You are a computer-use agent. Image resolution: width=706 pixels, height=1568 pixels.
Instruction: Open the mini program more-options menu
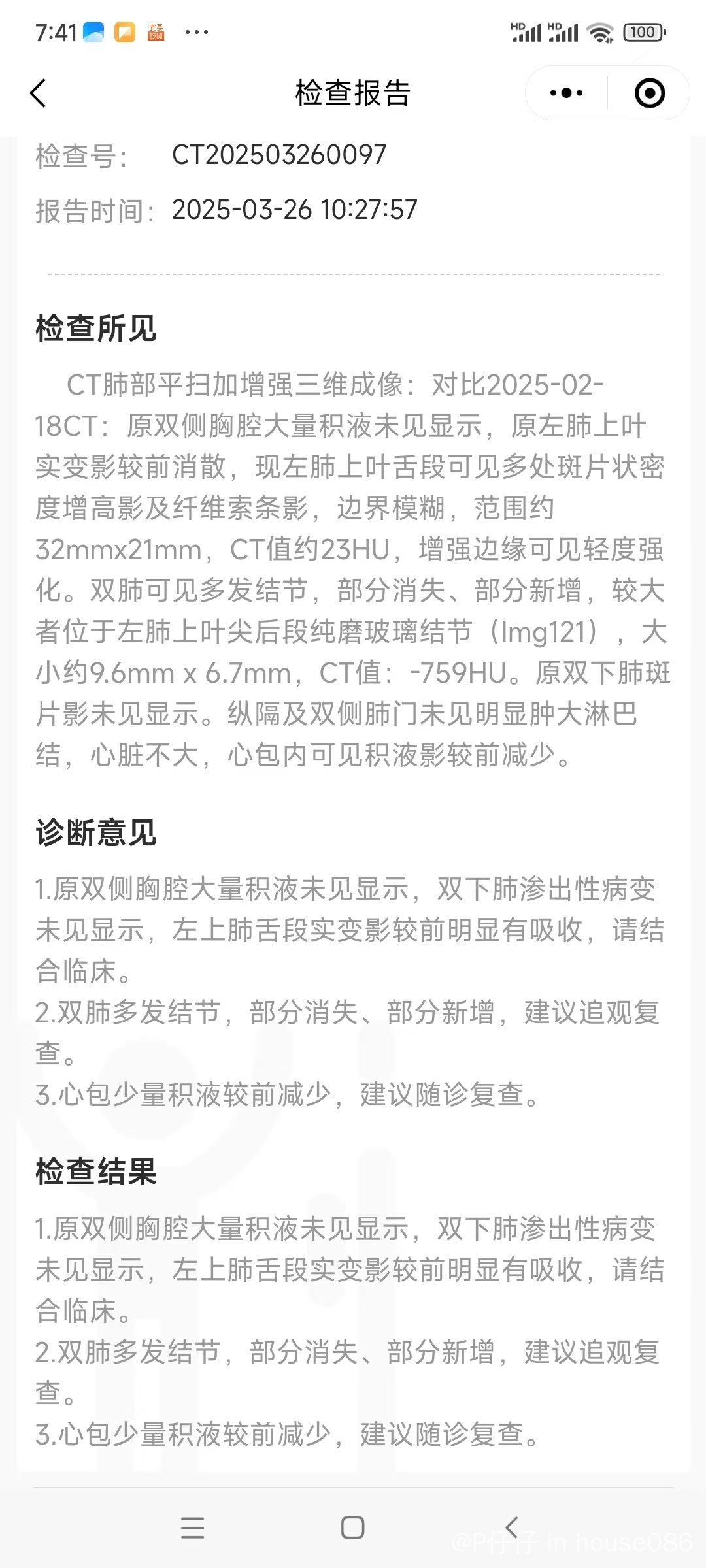566,93
